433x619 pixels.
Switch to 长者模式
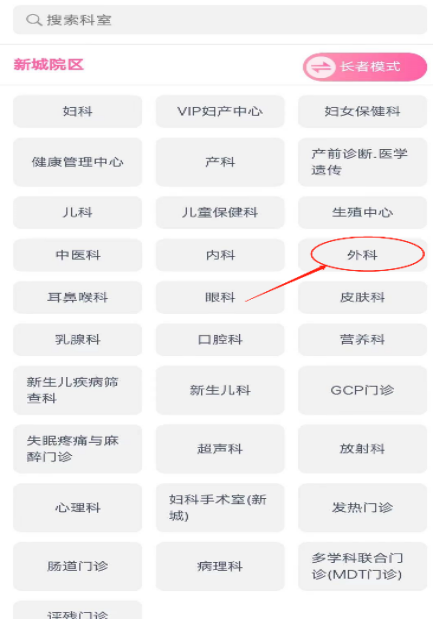pos(365,67)
